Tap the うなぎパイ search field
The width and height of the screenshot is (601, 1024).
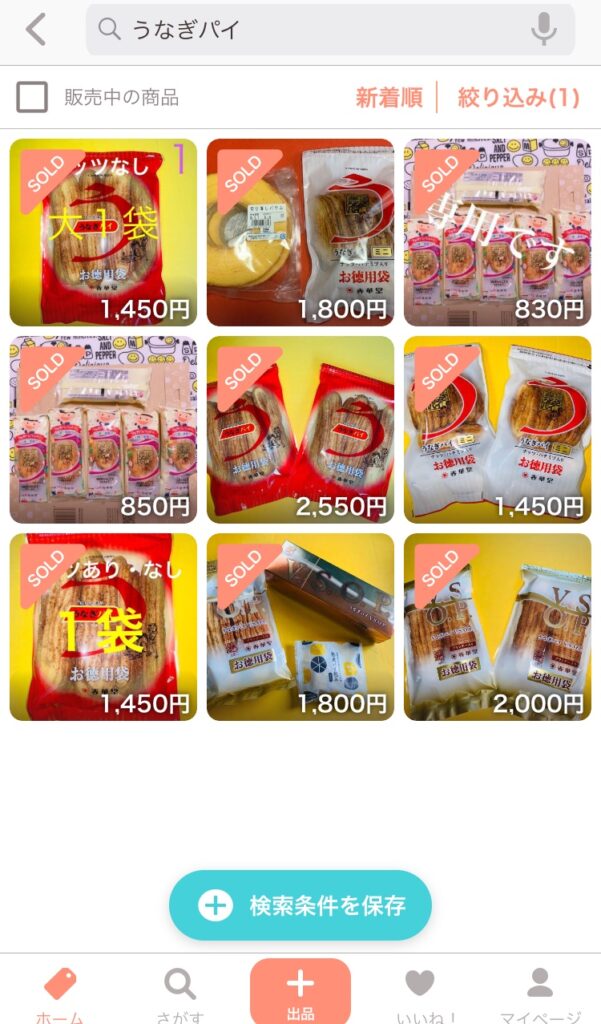point(320,30)
